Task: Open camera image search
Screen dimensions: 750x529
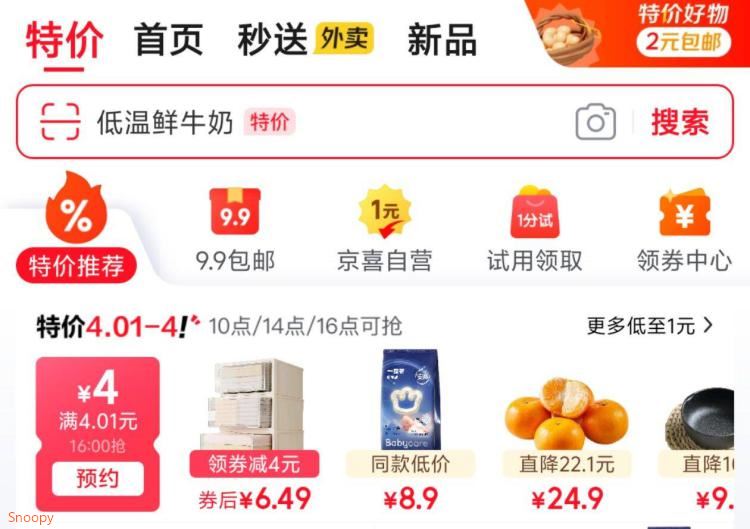Action: pos(596,121)
